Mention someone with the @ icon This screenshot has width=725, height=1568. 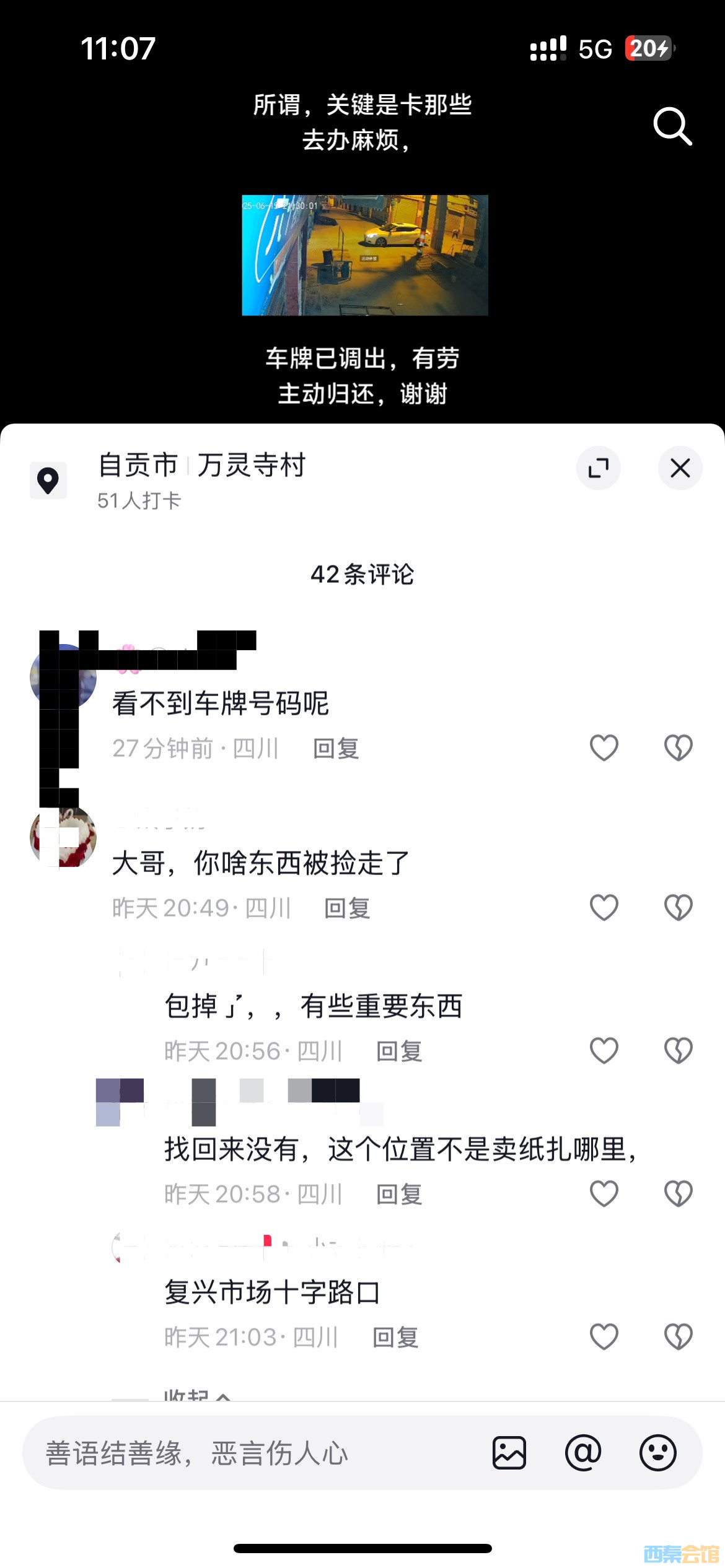(583, 1453)
